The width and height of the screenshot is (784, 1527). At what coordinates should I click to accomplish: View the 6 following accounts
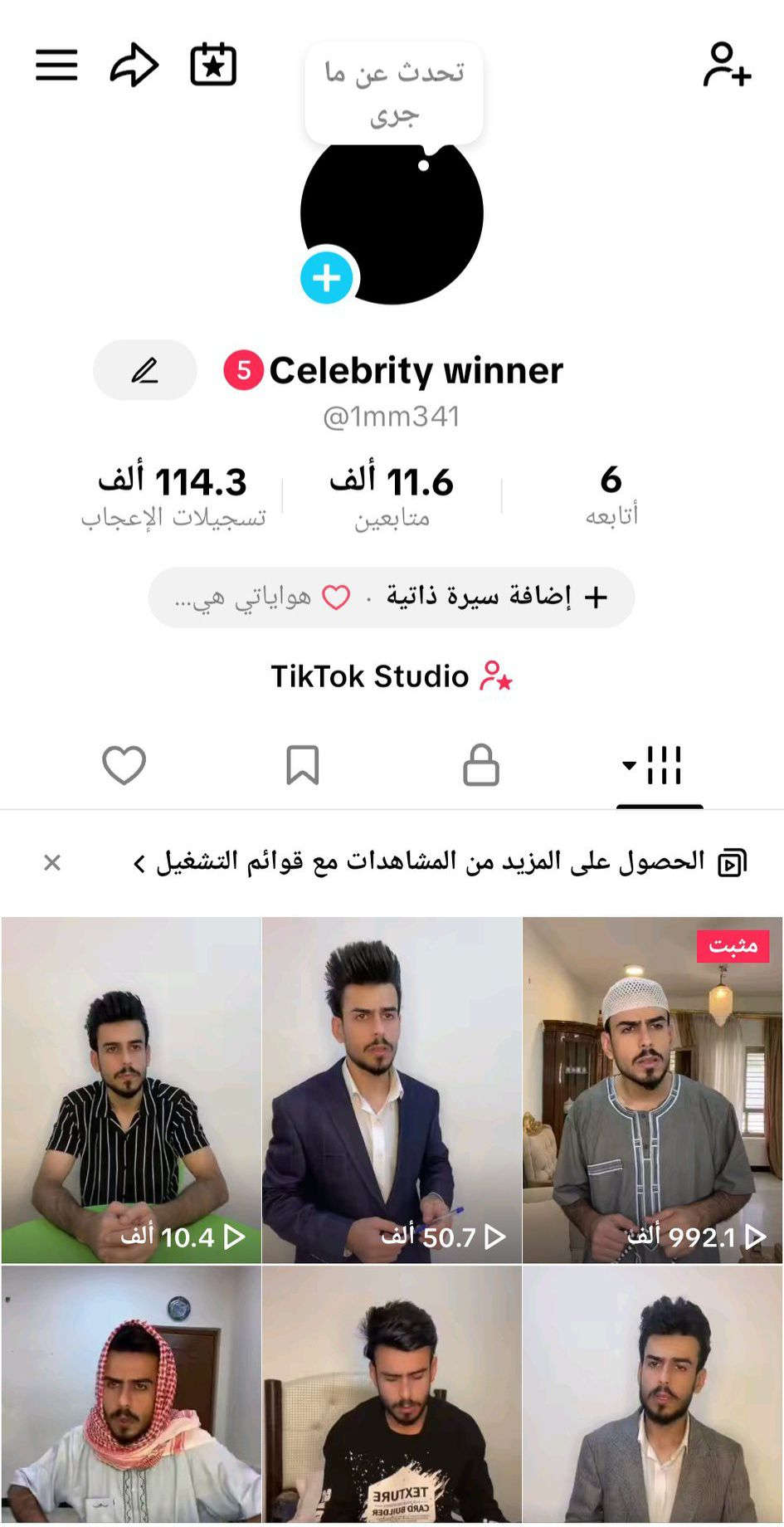point(611,496)
